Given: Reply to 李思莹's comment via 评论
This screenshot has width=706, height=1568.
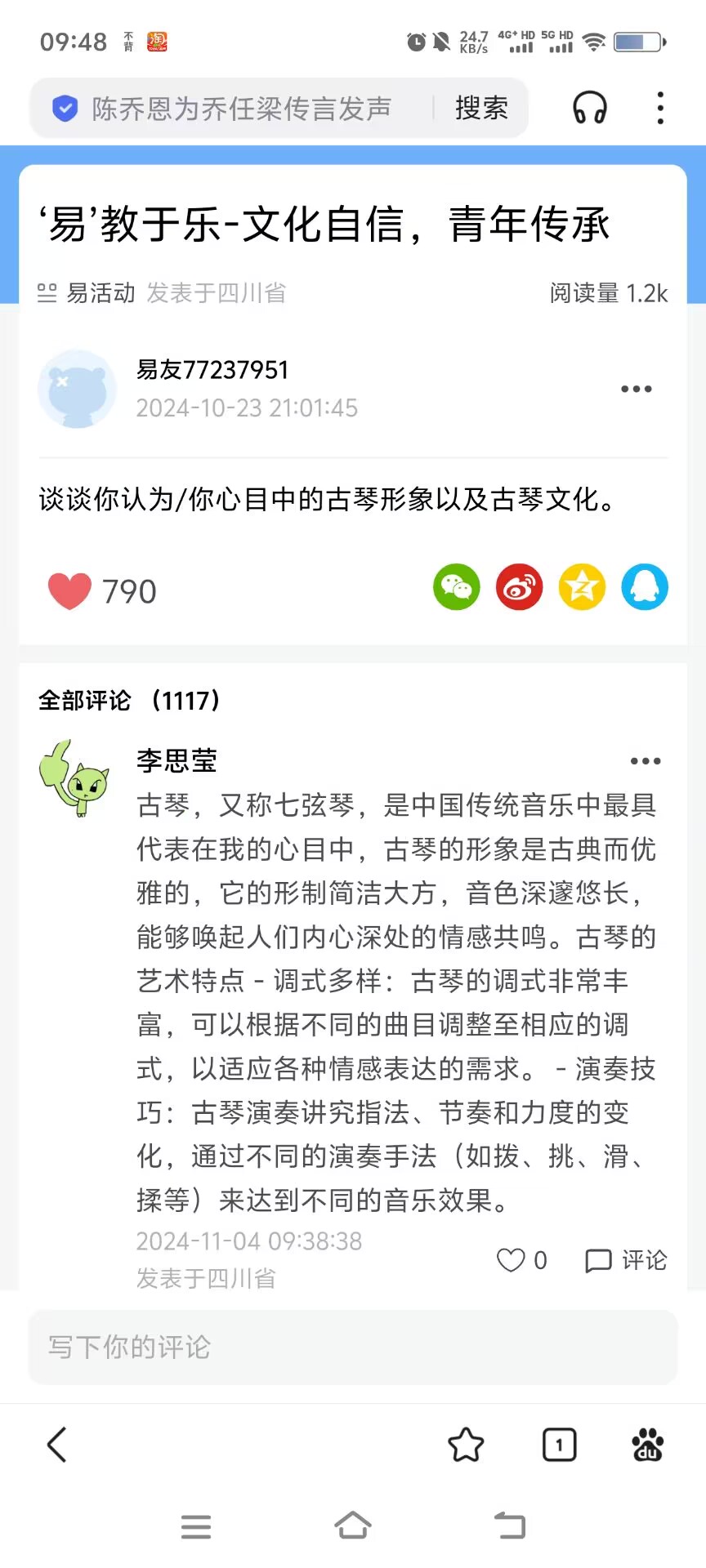Looking at the screenshot, I should click(627, 1260).
